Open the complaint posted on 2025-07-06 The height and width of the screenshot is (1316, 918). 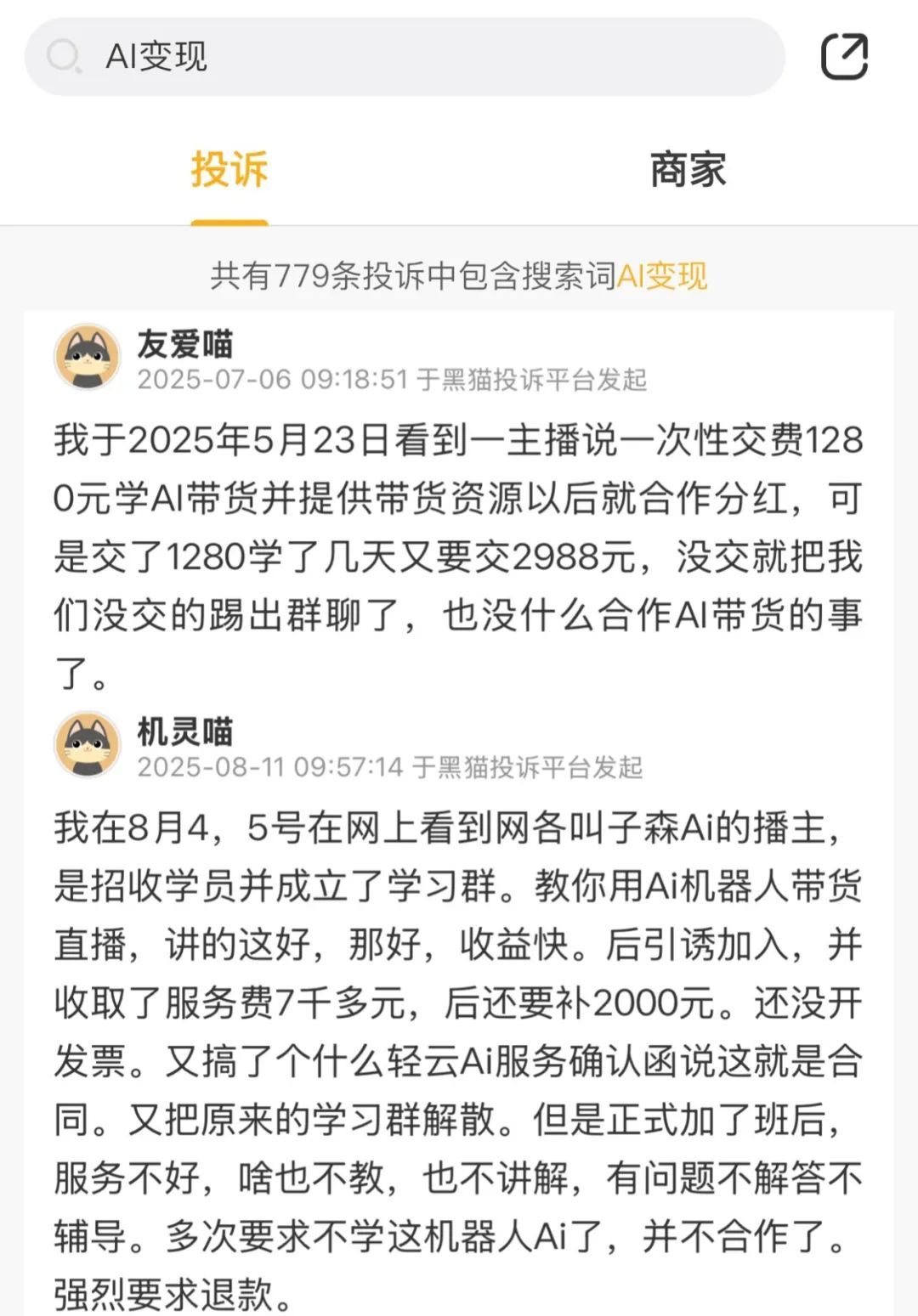click(x=459, y=552)
